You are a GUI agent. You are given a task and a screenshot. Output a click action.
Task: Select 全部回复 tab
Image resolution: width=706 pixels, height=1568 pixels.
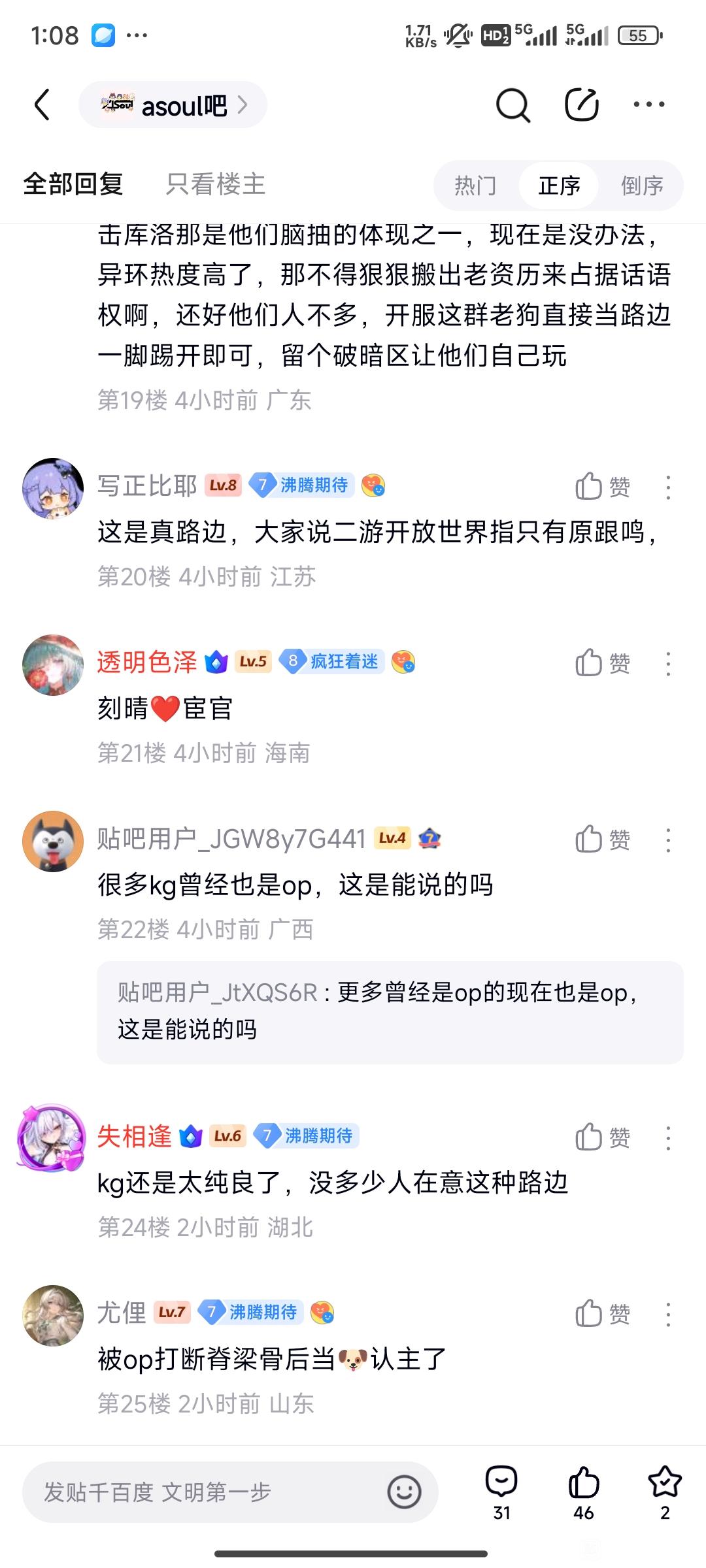click(73, 184)
